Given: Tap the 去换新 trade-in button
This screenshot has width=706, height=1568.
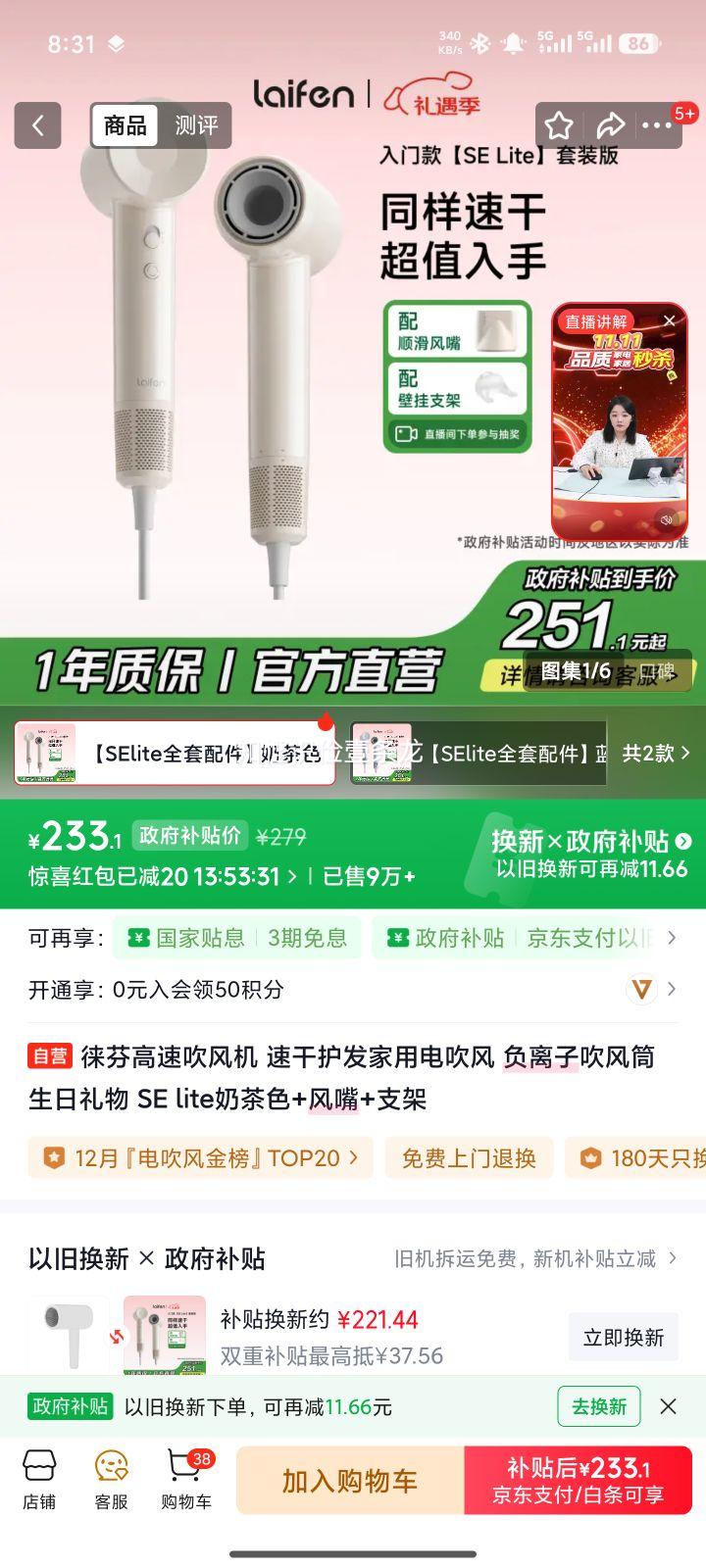Looking at the screenshot, I should 598,1406.
